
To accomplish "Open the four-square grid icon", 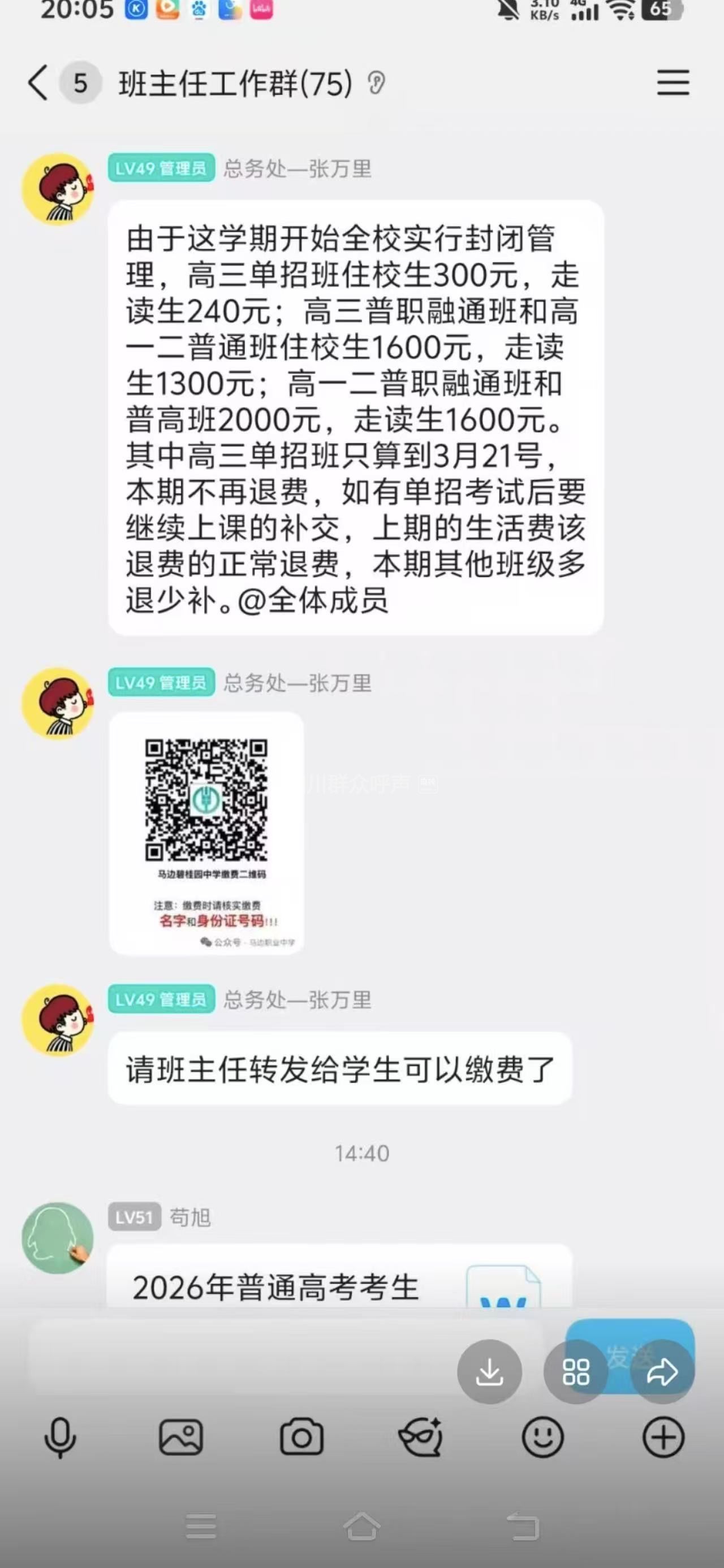I will [575, 1372].
